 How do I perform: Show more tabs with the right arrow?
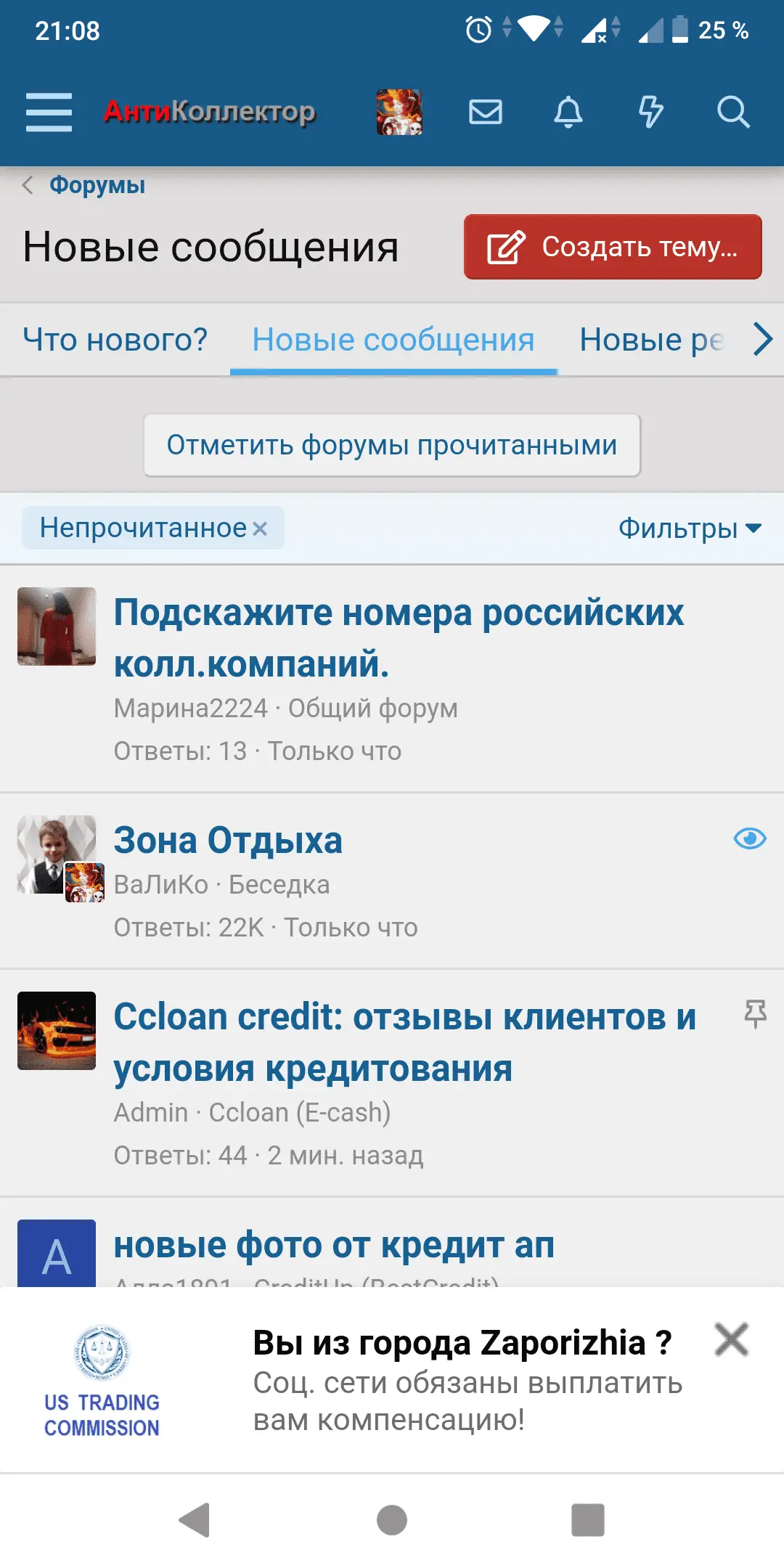pyautogui.click(x=762, y=340)
